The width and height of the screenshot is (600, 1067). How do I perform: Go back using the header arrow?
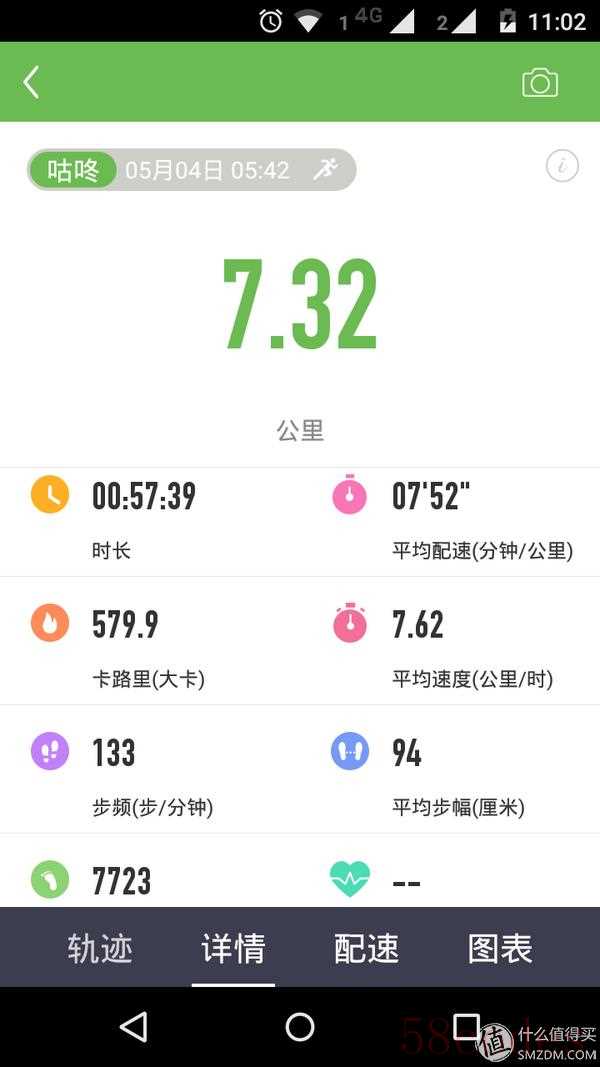[x=31, y=82]
